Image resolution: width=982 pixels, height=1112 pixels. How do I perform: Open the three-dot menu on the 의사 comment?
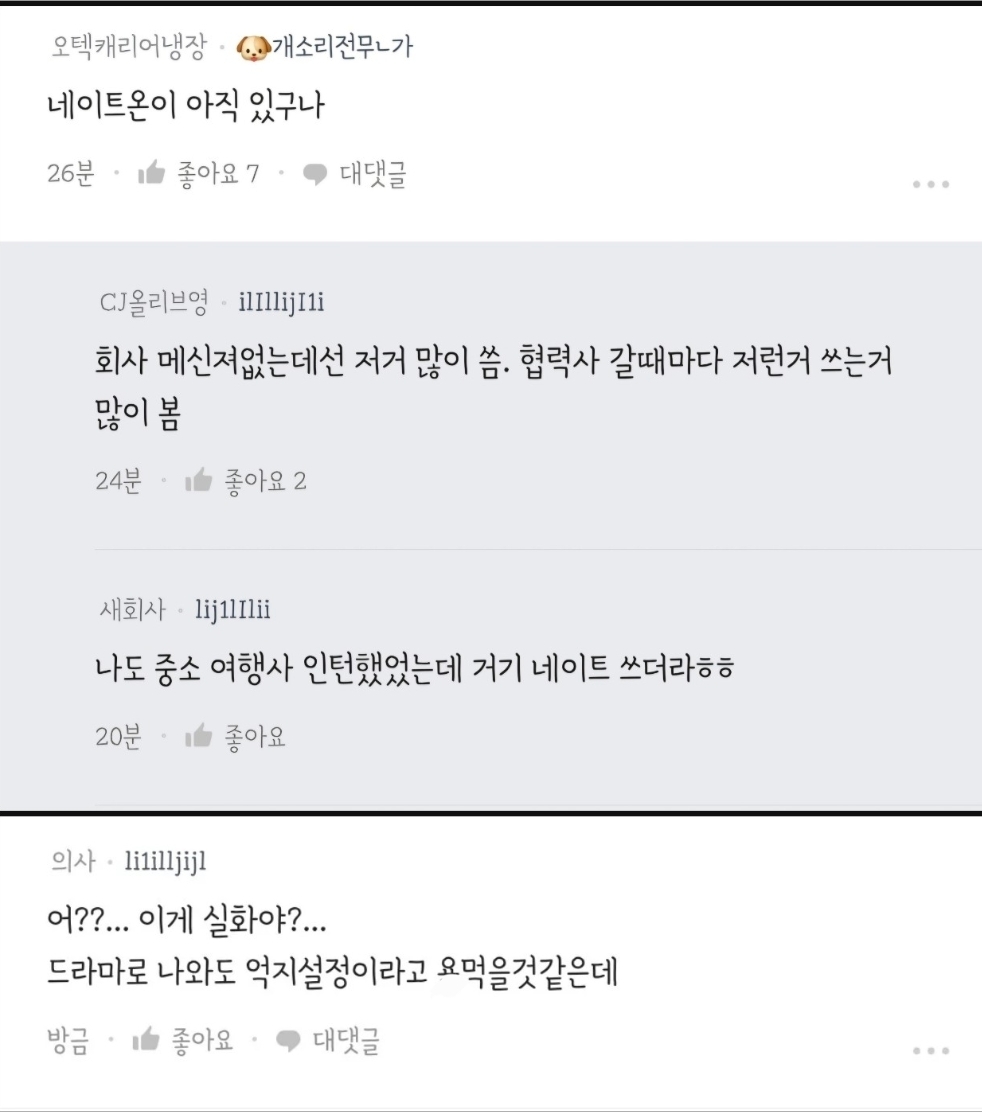click(x=930, y=1051)
